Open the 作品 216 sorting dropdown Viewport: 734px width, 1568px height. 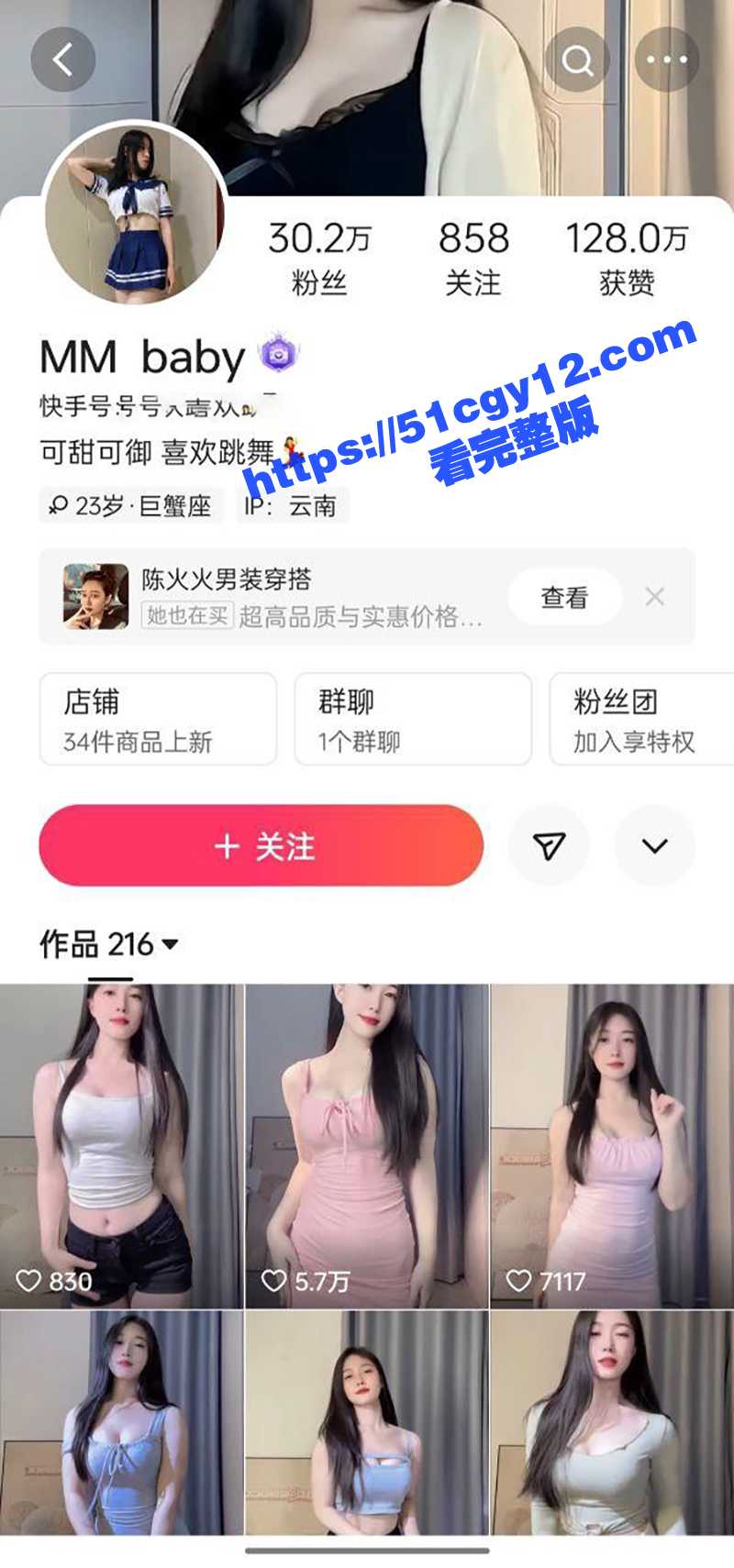(108, 944)
